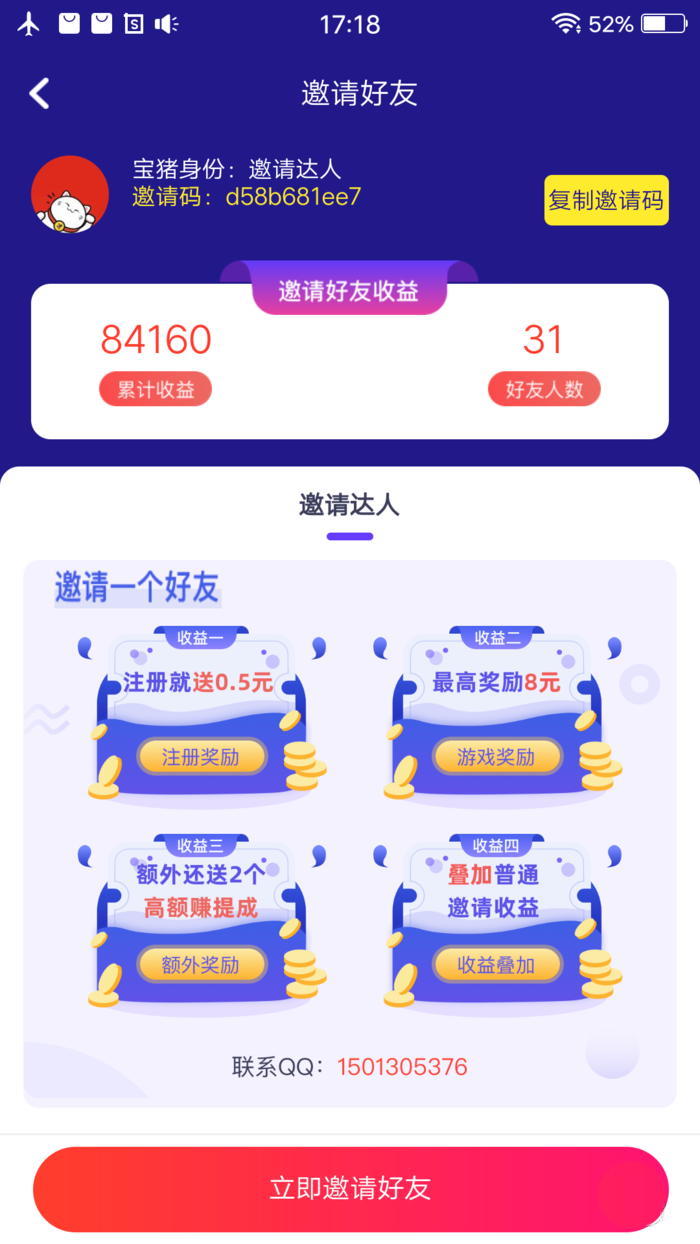Tap 复制邀请码 to copy invite code
700x1244 pixels.
606,200
